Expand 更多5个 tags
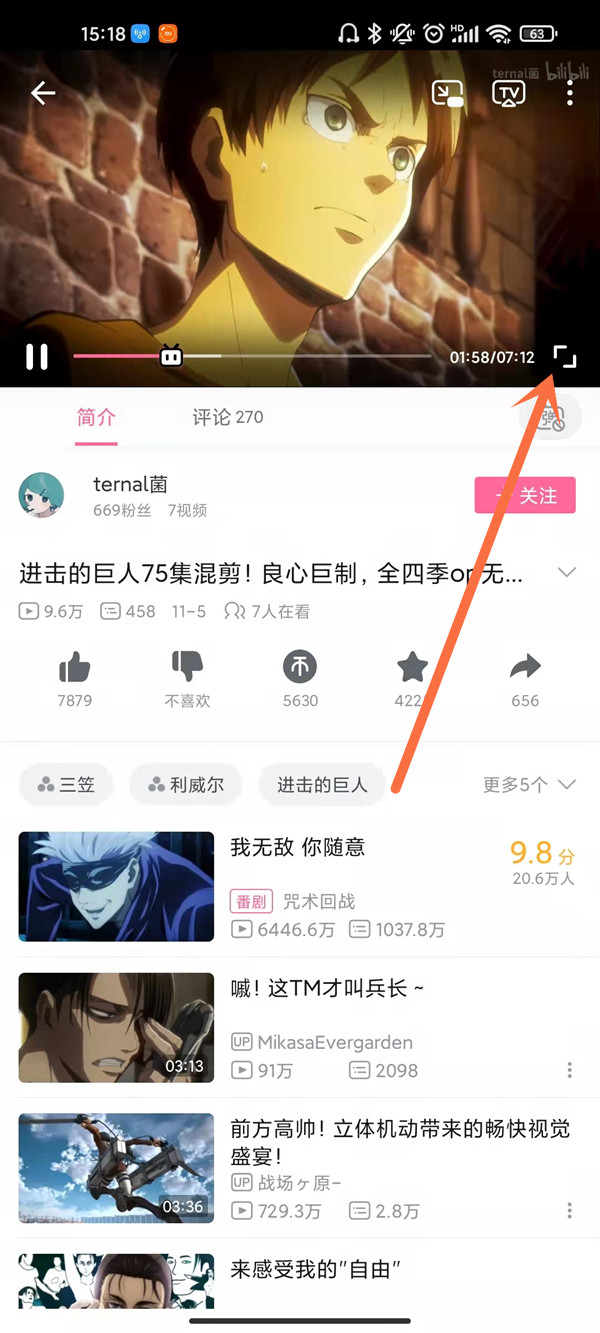This screenshot has width=600, height=1333. [x=529, y=785]
